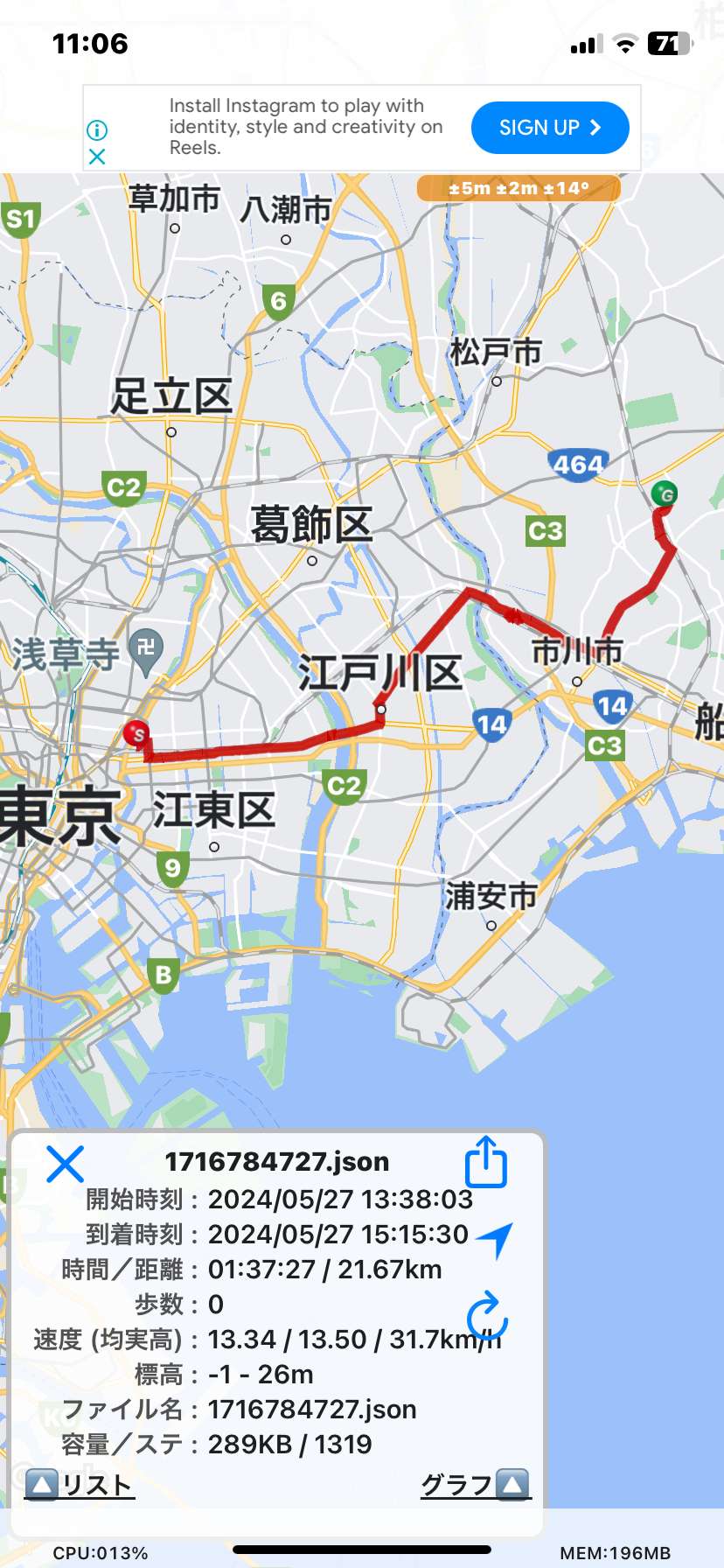The width and height of the screenshot is (724, 1568).
Task: Tap the circular reload arrow icon
Action: pos(487,1316)
